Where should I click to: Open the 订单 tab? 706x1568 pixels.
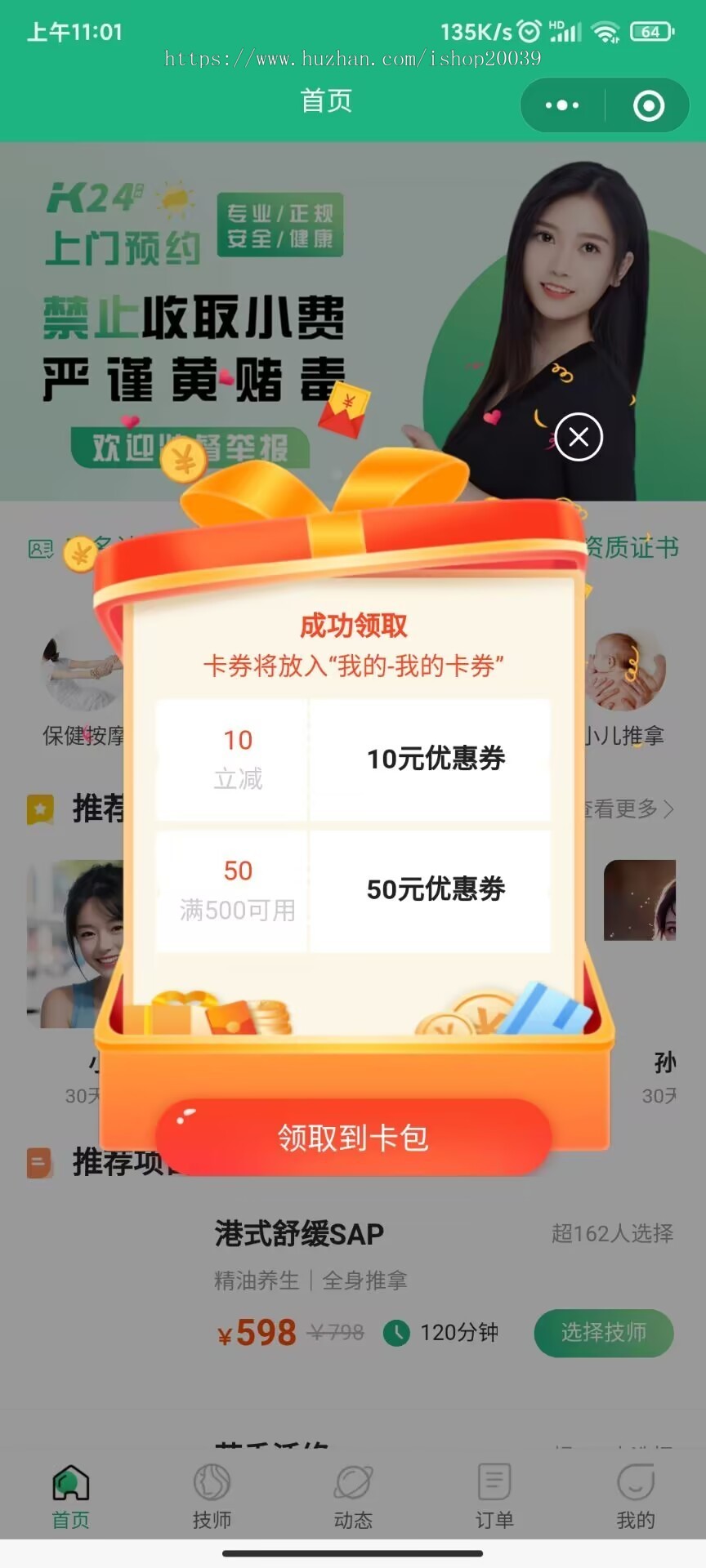[x=494, y=1496]
